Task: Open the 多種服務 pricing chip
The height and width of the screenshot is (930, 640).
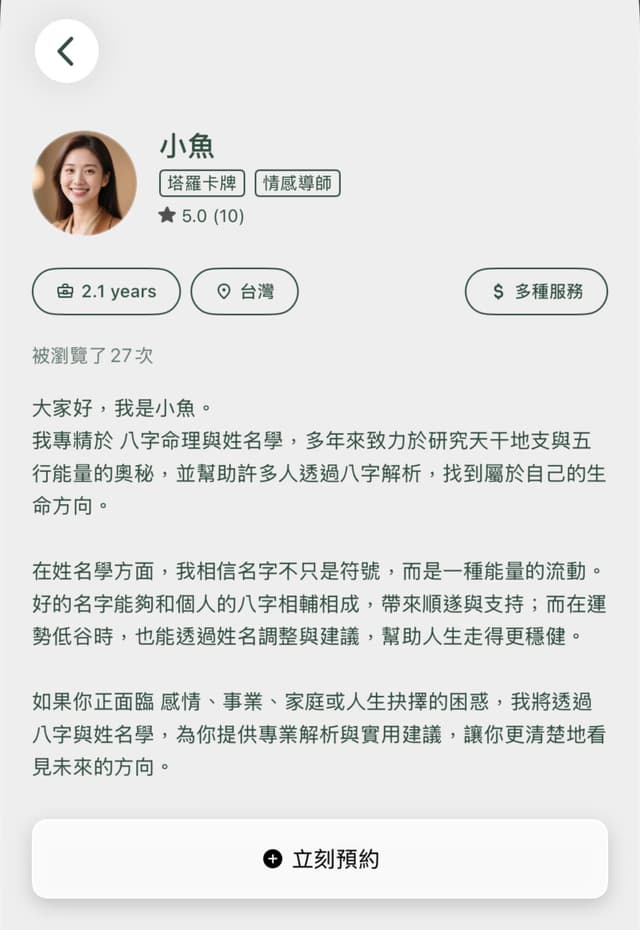Action: [536, 292]
